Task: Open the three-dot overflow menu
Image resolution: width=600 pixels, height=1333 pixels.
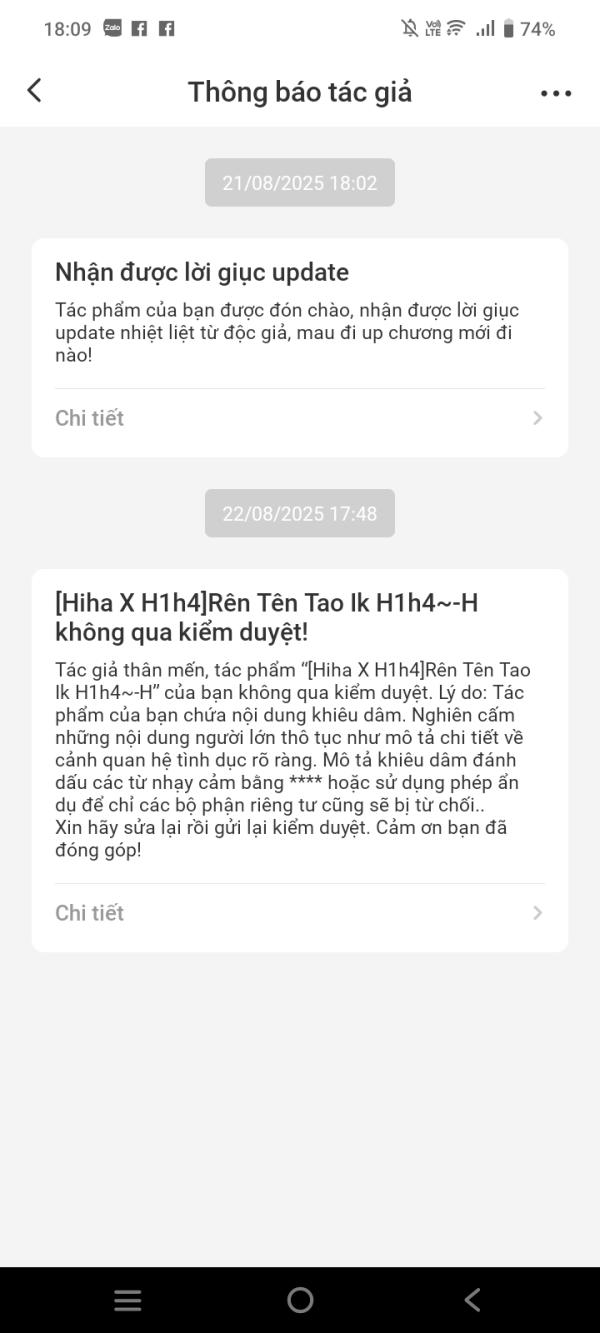Action: tap(555, 93)
